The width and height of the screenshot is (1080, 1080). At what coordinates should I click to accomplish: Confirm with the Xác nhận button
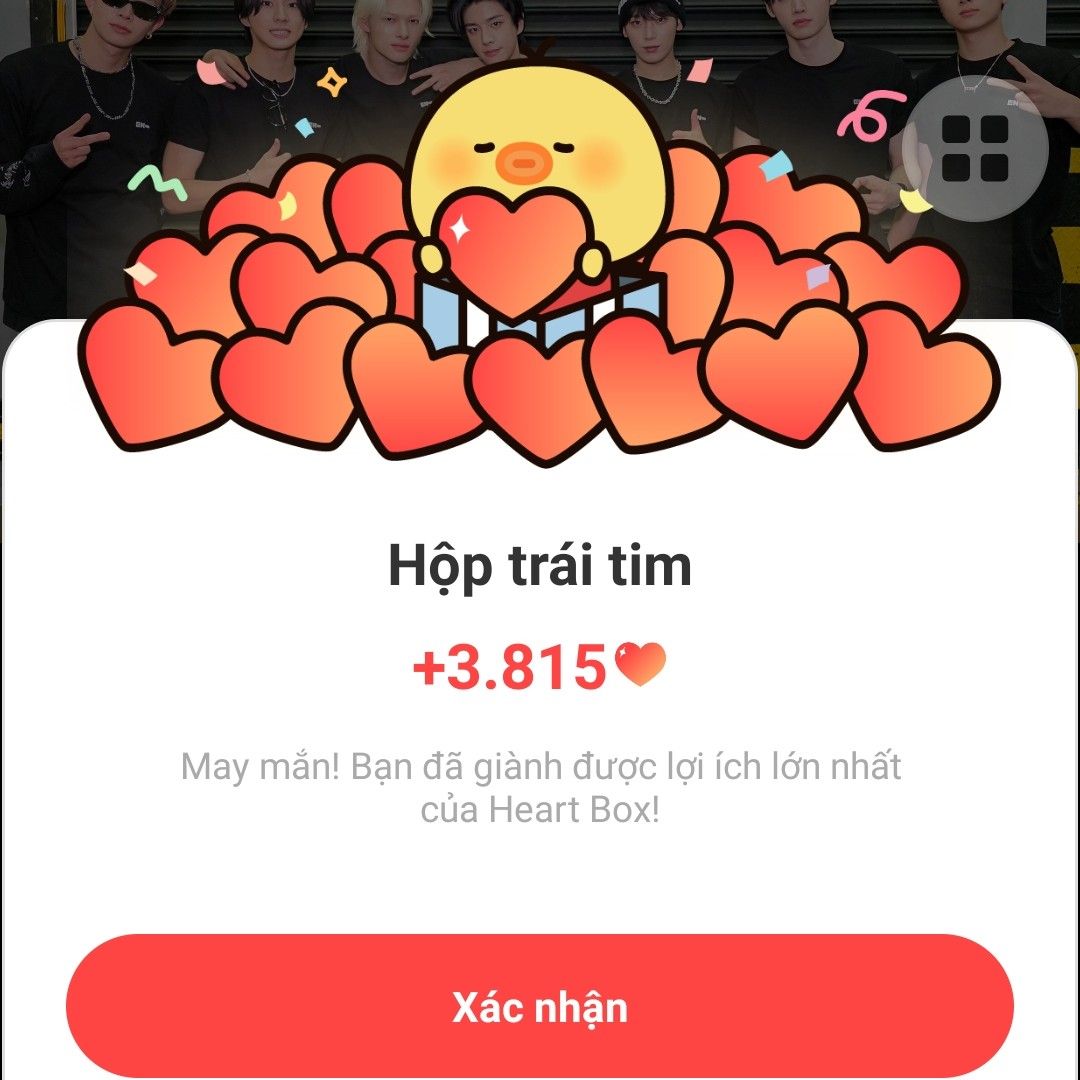(540, 1006)
